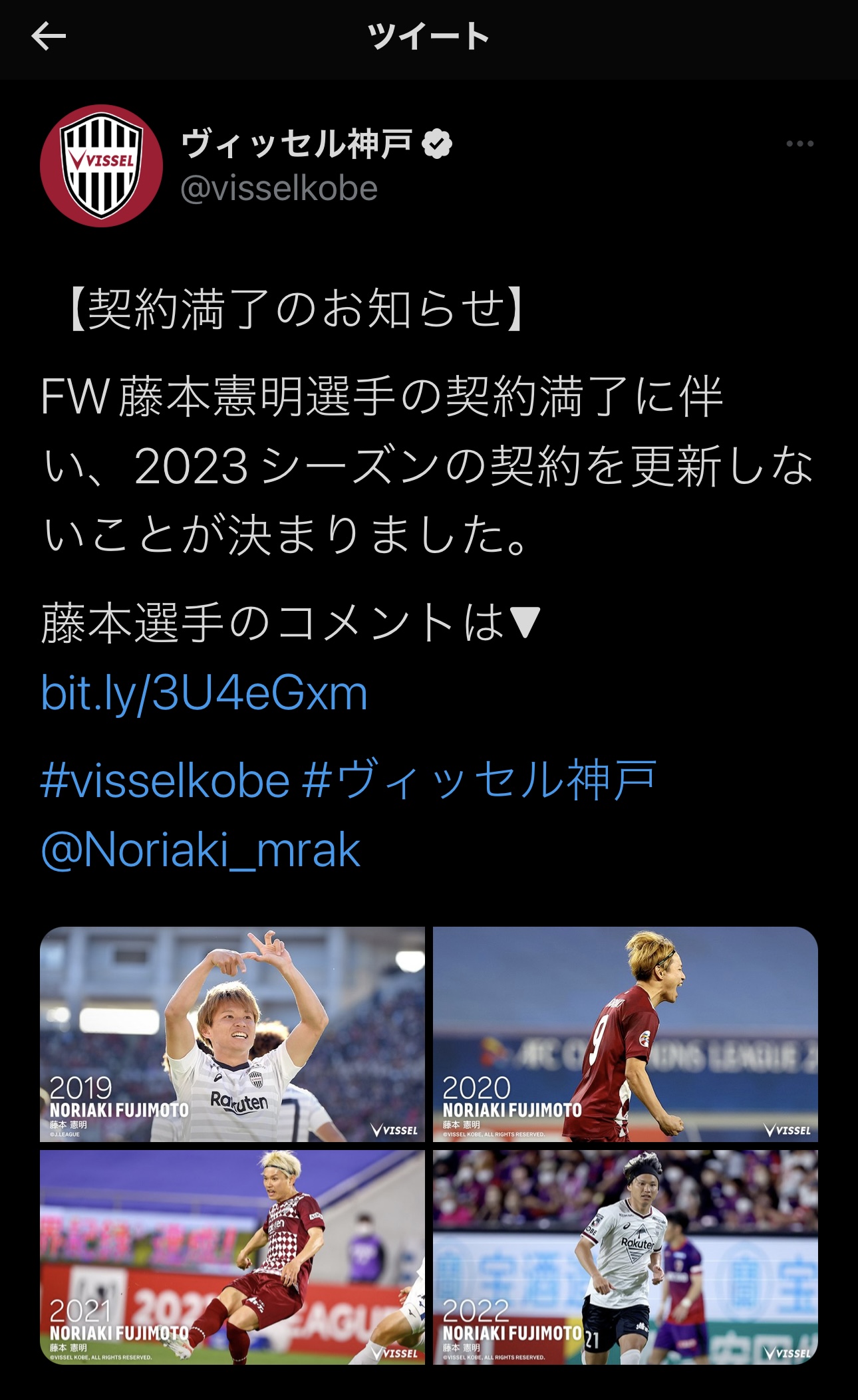Viewport: 858px width, 1400px height.
Task: View the 2021 Noriaki Fujimoto photo
Action: click(232, 1257)
